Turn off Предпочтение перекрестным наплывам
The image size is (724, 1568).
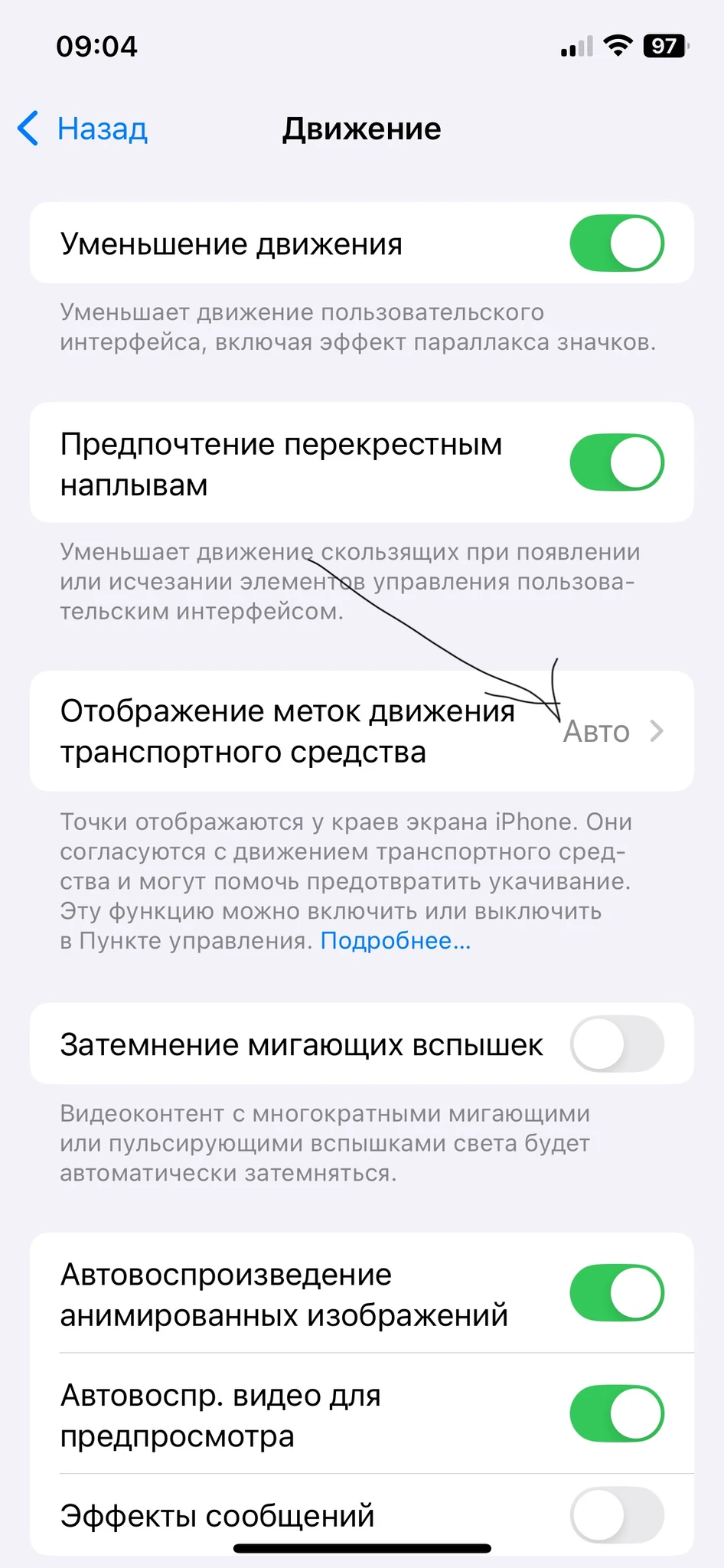click(x=616, y=462)
